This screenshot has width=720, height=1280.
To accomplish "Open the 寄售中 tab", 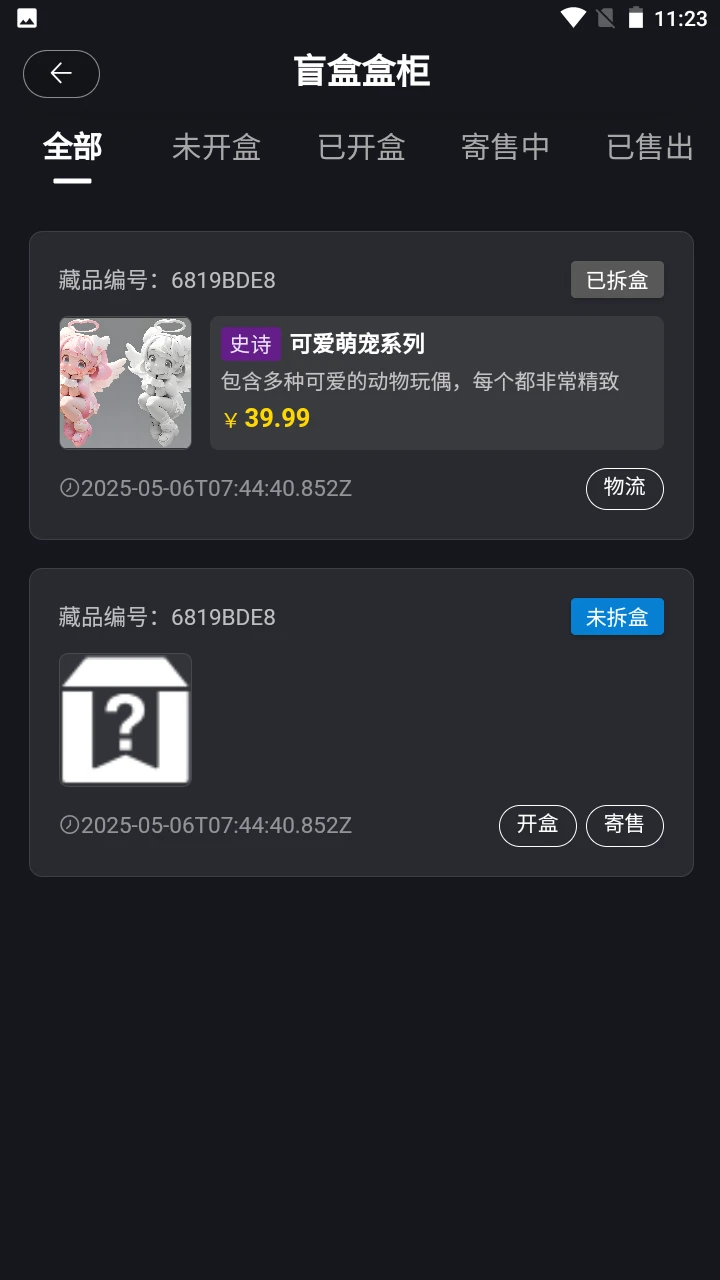I will (506, 147).
